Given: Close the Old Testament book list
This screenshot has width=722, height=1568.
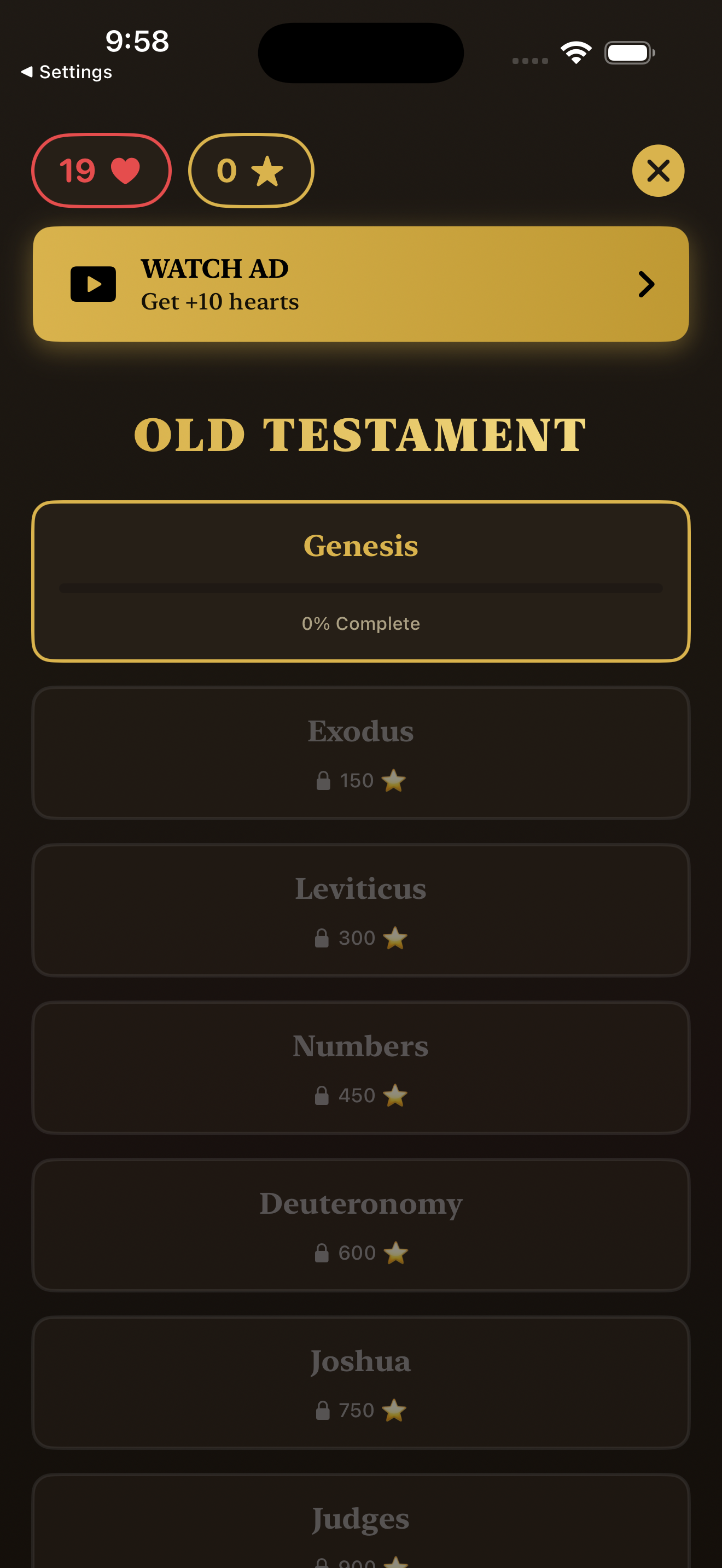Looking at the screenshot, I should 657,171.
